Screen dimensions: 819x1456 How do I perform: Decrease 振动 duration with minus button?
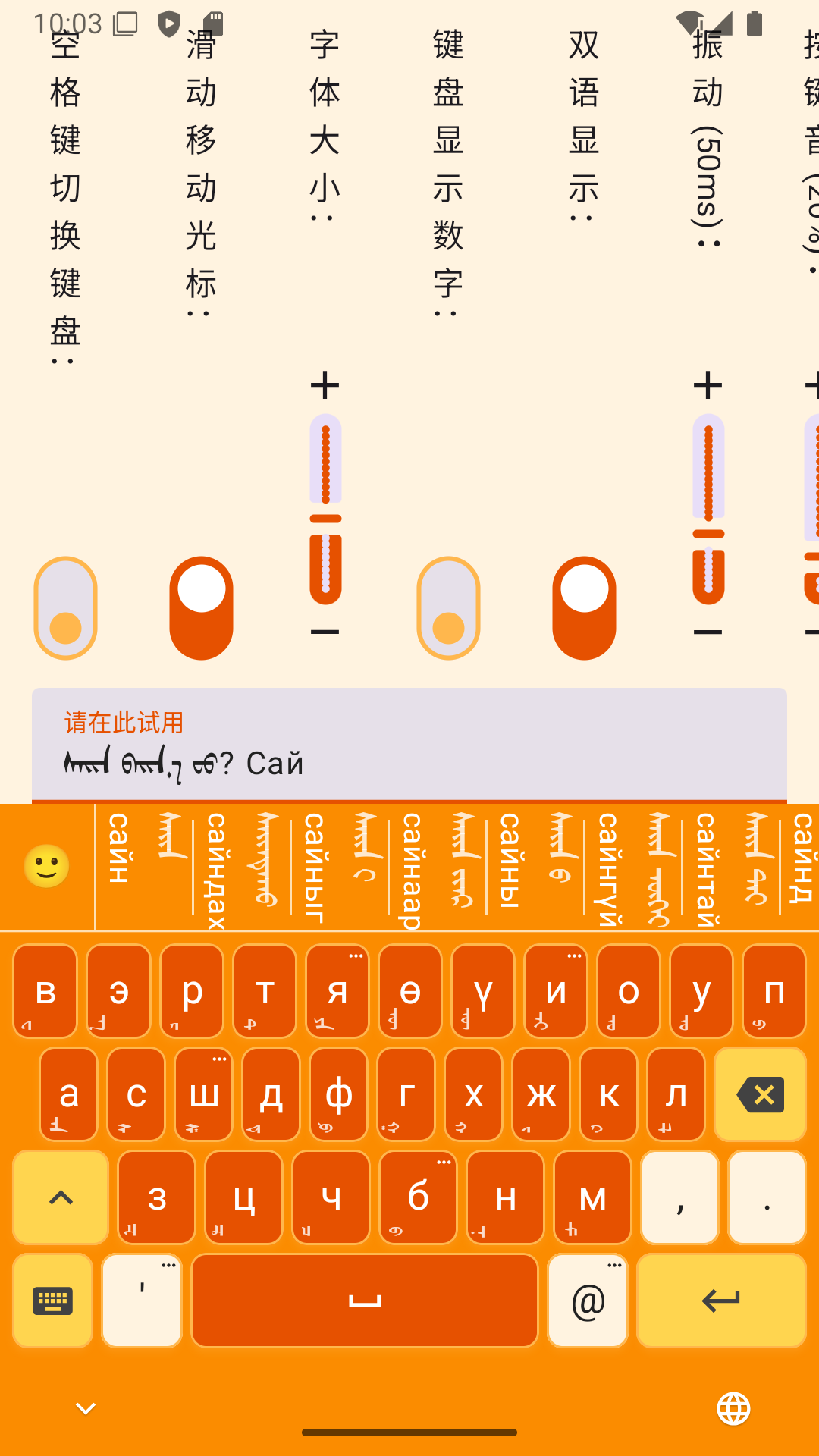tap(708, 632)
